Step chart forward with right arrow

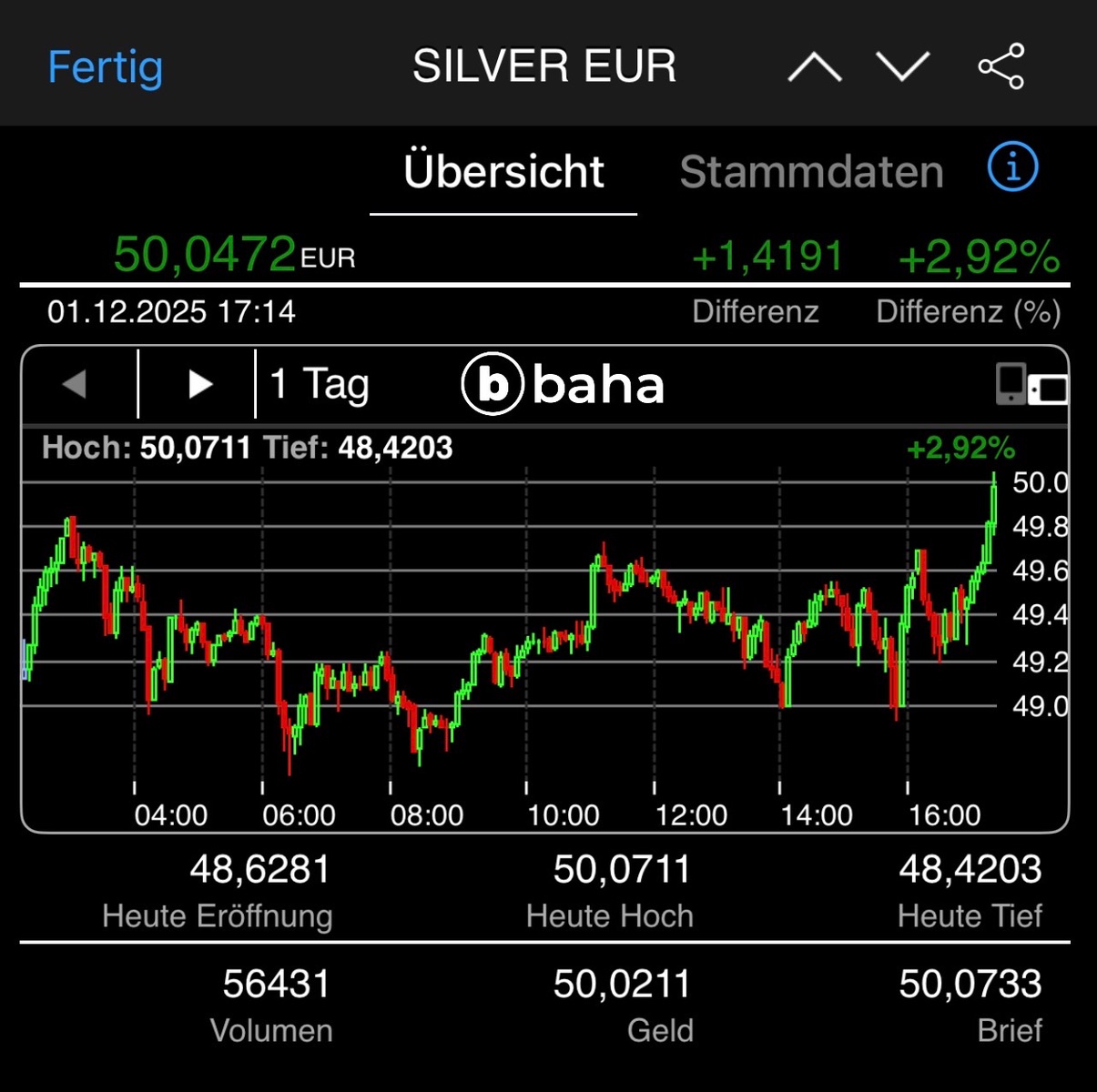pyautogui.click(x=199, y=384)
